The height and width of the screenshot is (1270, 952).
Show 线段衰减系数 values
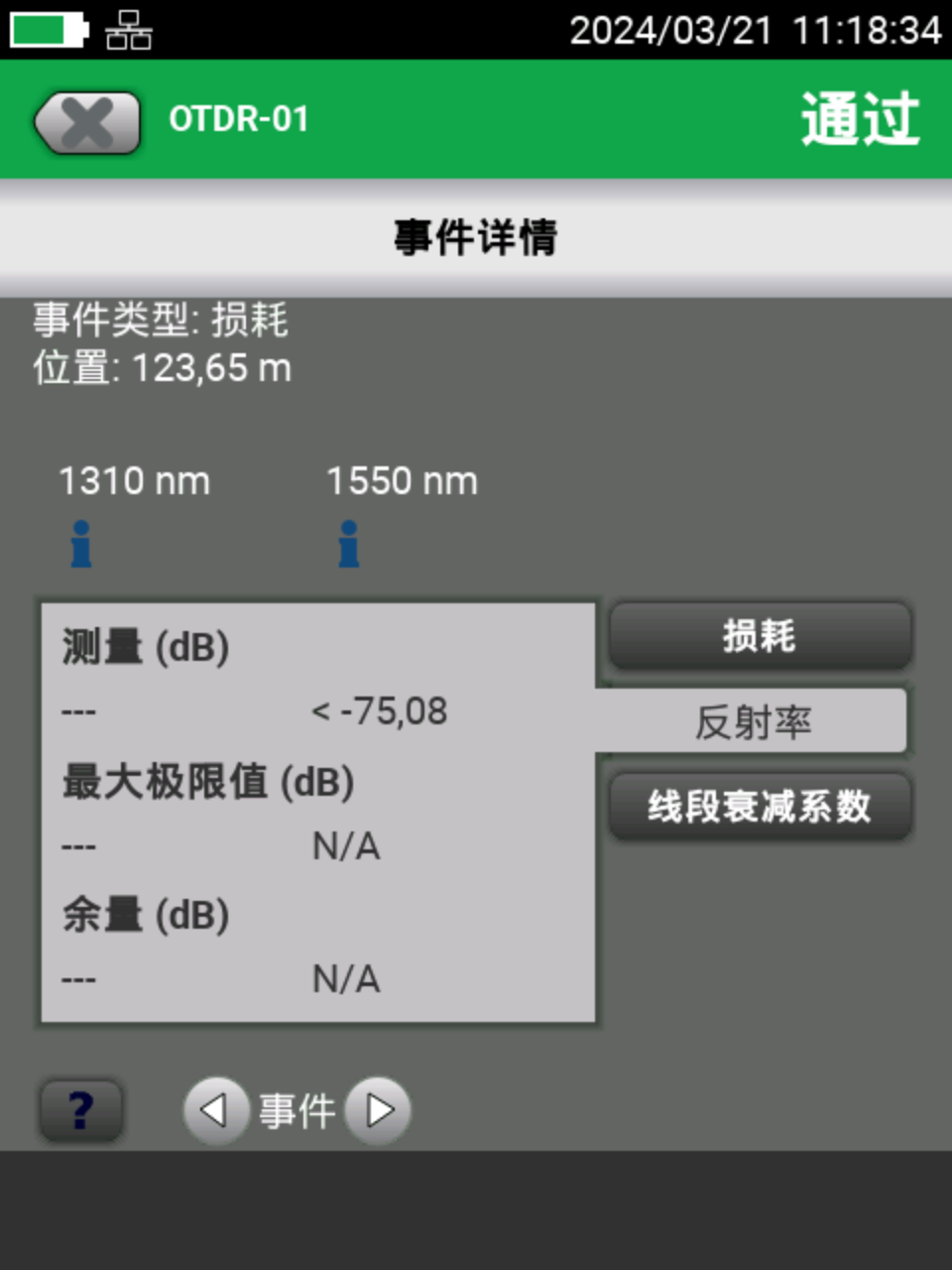click(760, 807)
